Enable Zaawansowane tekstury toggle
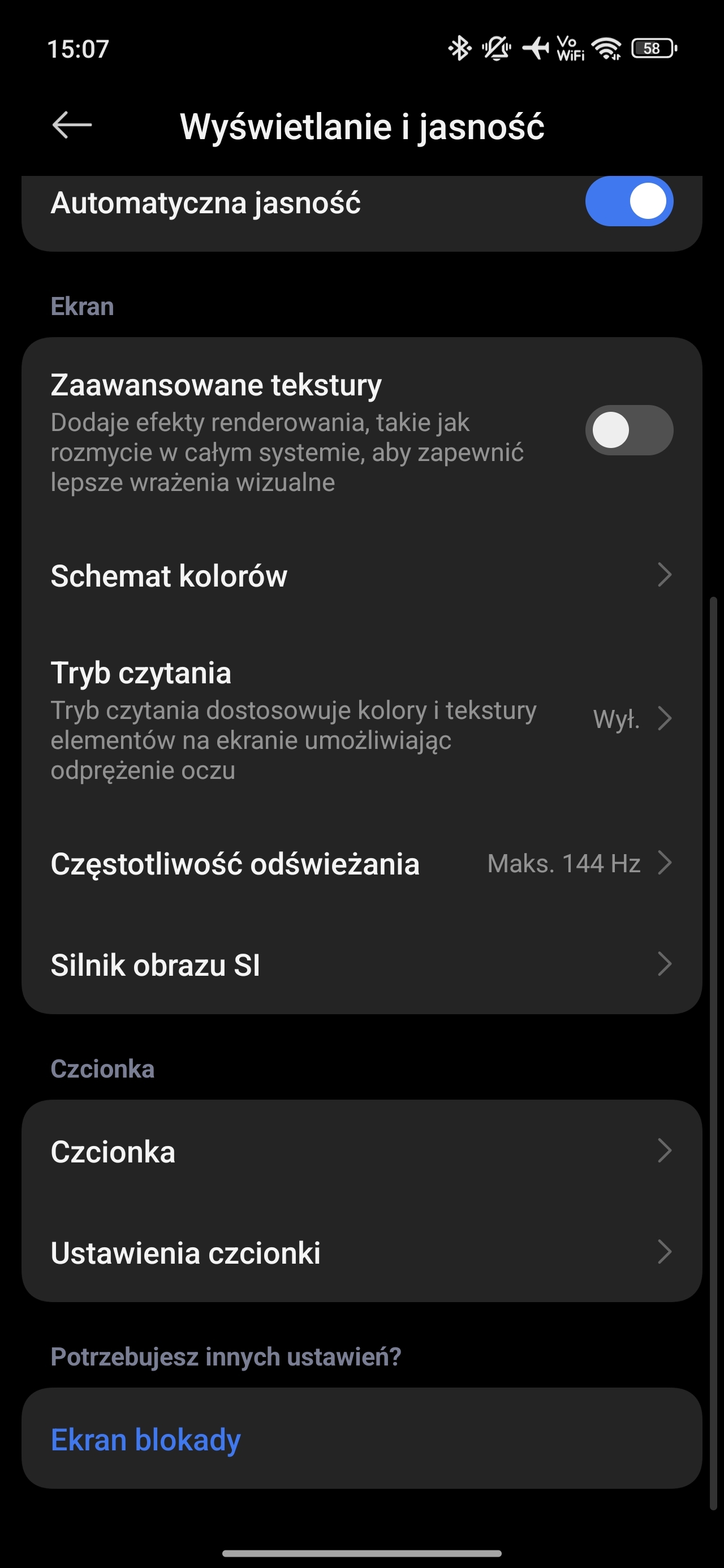Screen dimensions: 724x1568 [629, 430]
